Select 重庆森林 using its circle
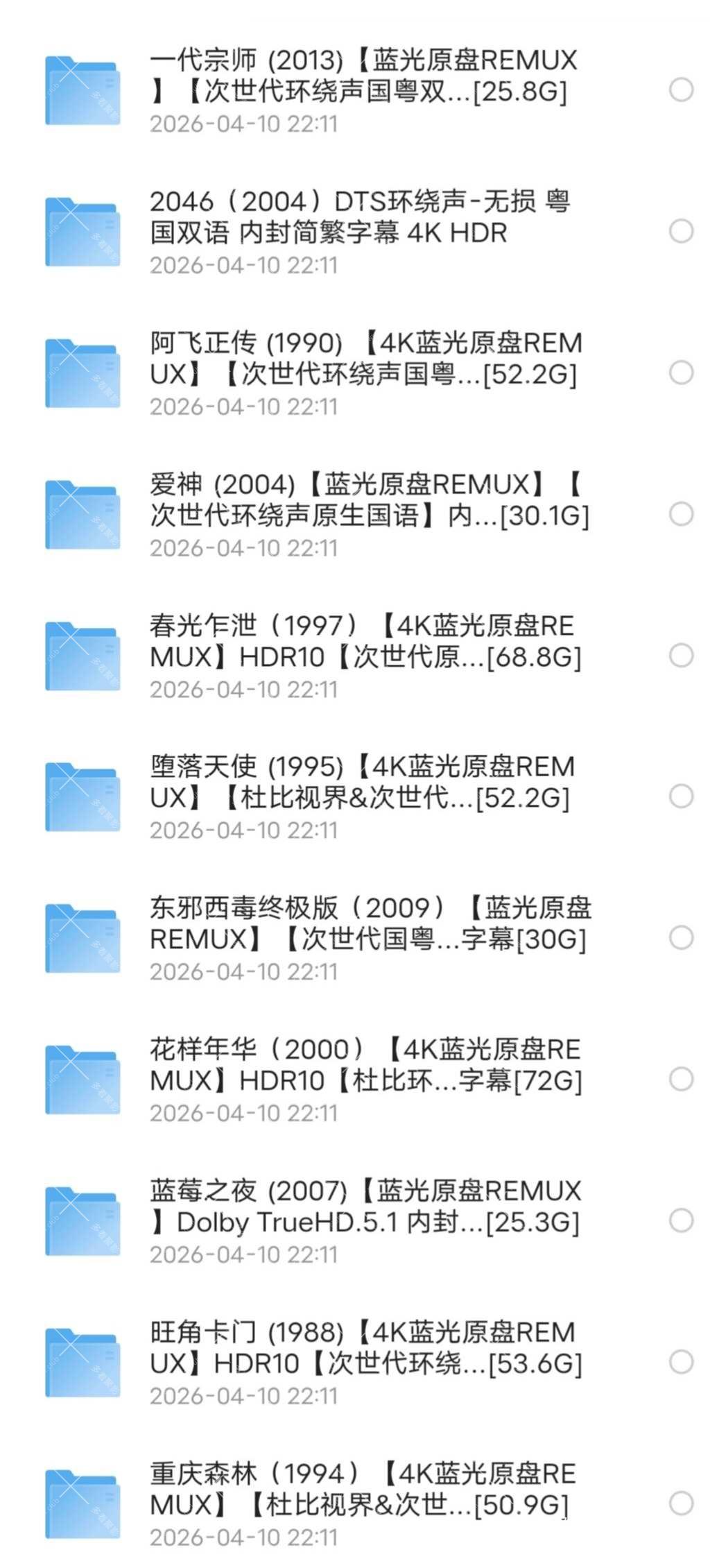710x1568 pixels. coord(681,1503)
